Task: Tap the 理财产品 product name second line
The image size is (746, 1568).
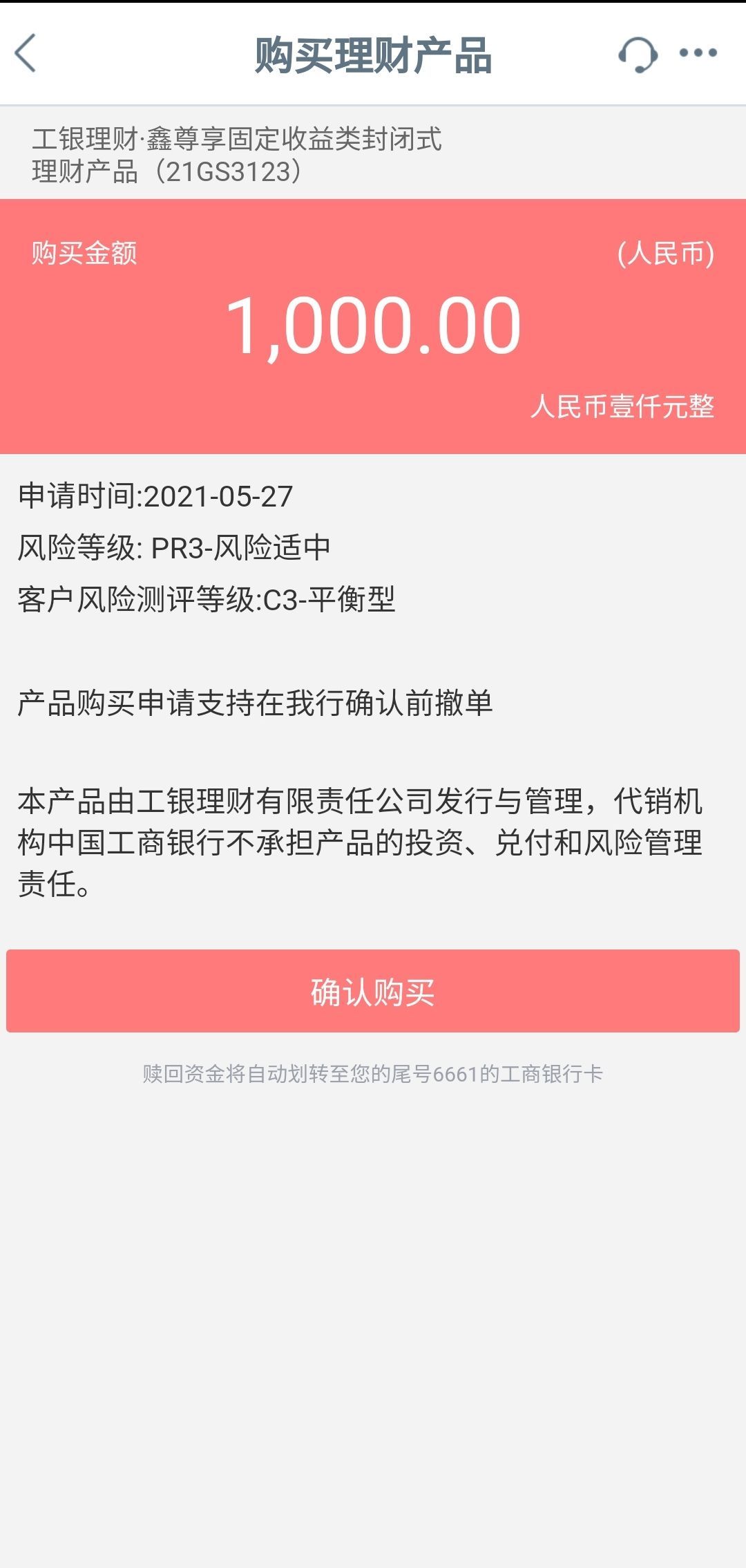Action: (169, 171)
